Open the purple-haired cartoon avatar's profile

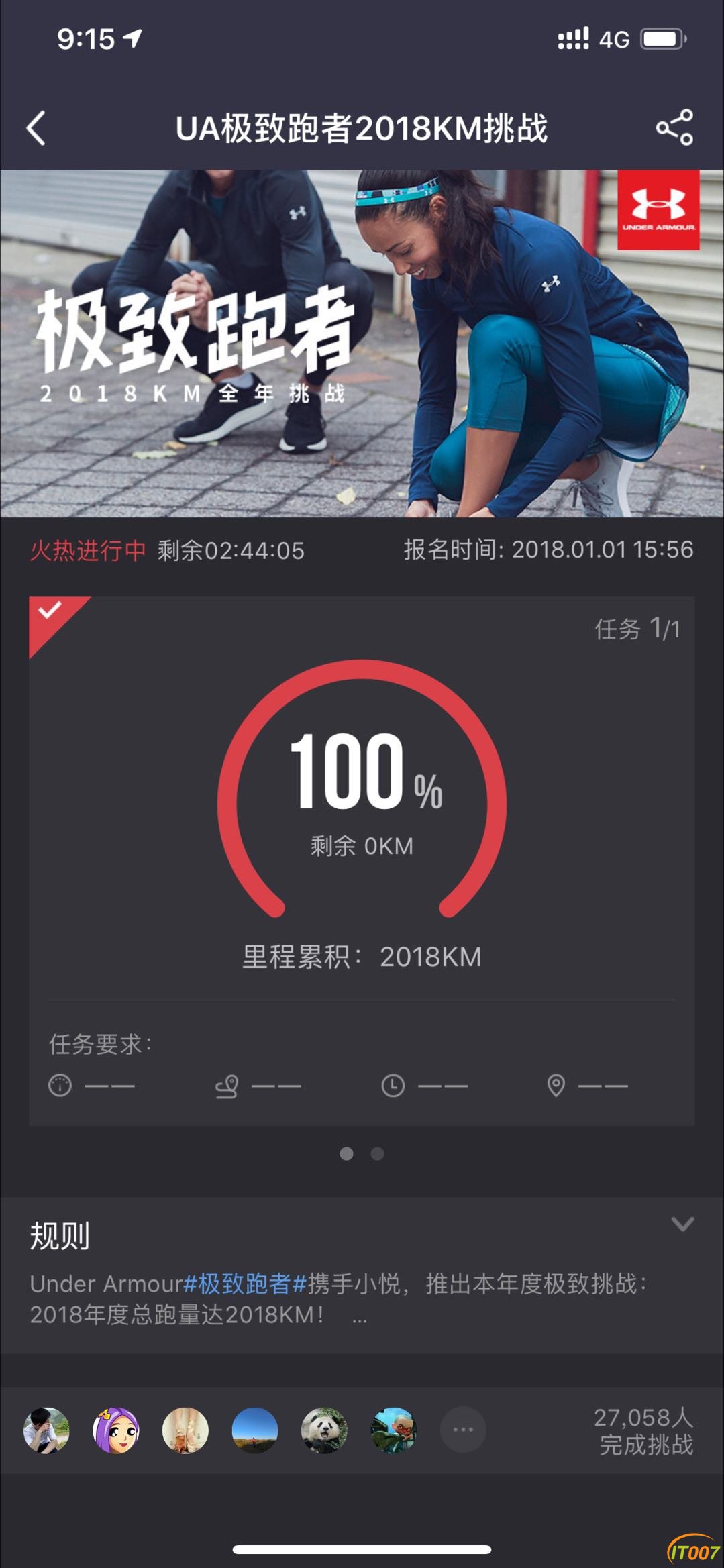point(116,1430)
